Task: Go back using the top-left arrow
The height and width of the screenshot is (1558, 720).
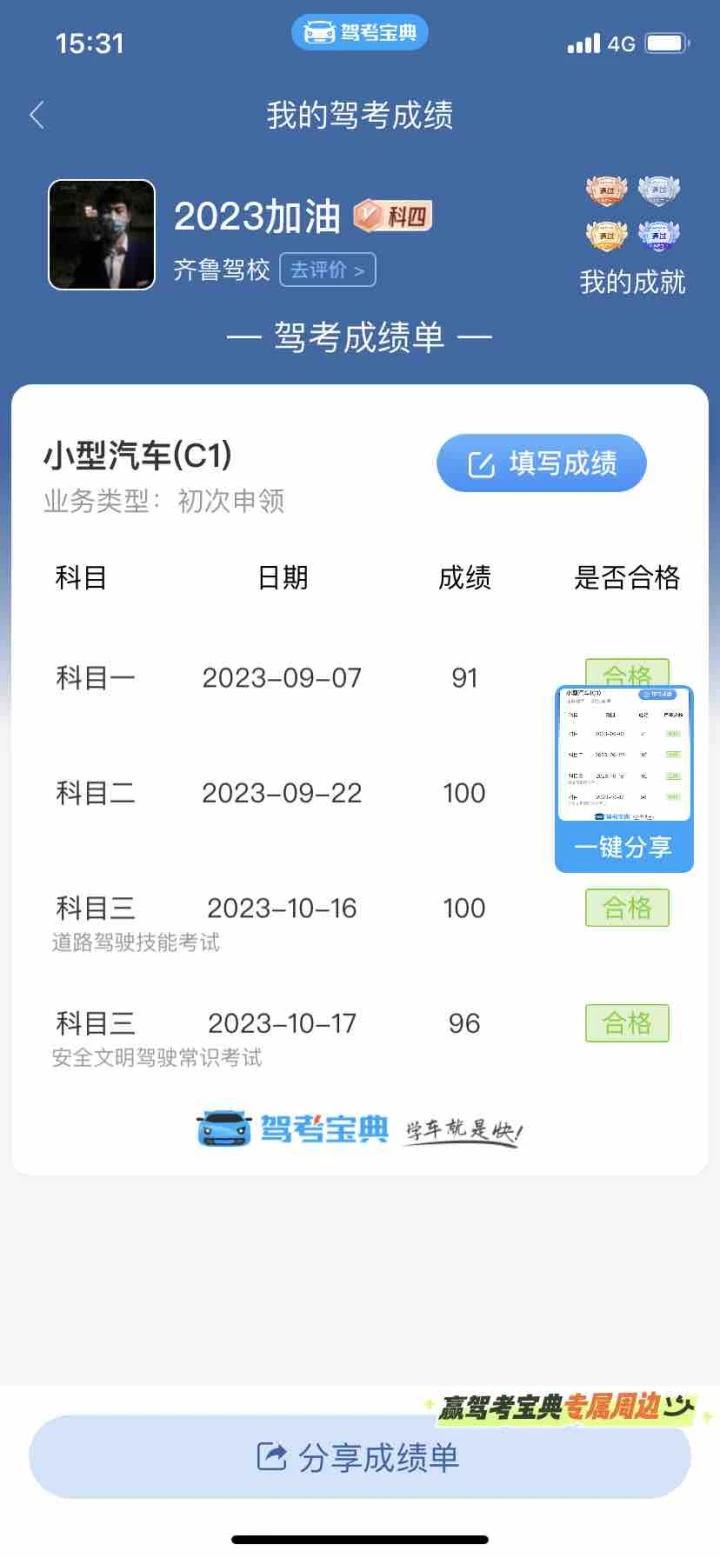Action: [37, 115]
